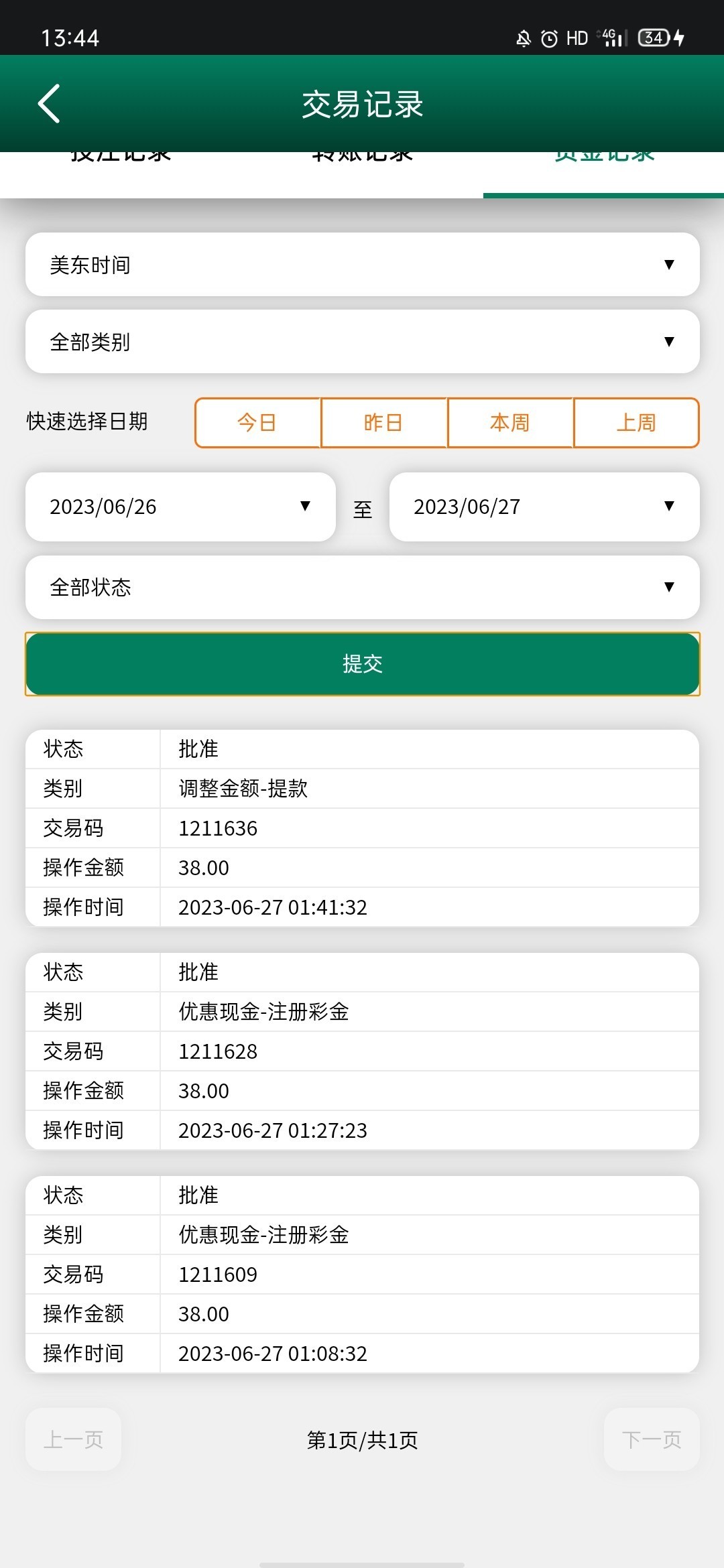Expand the 全部类别 category dropdown

tap(362, 342)
